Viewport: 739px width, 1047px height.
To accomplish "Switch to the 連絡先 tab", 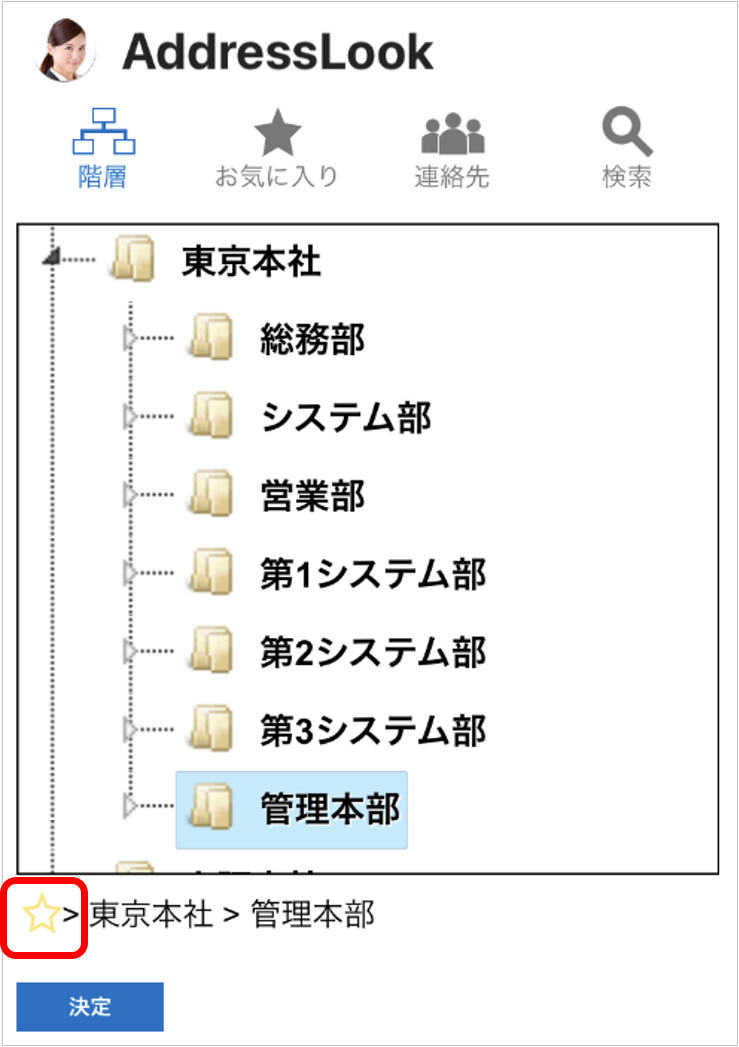I will (453, 150).
